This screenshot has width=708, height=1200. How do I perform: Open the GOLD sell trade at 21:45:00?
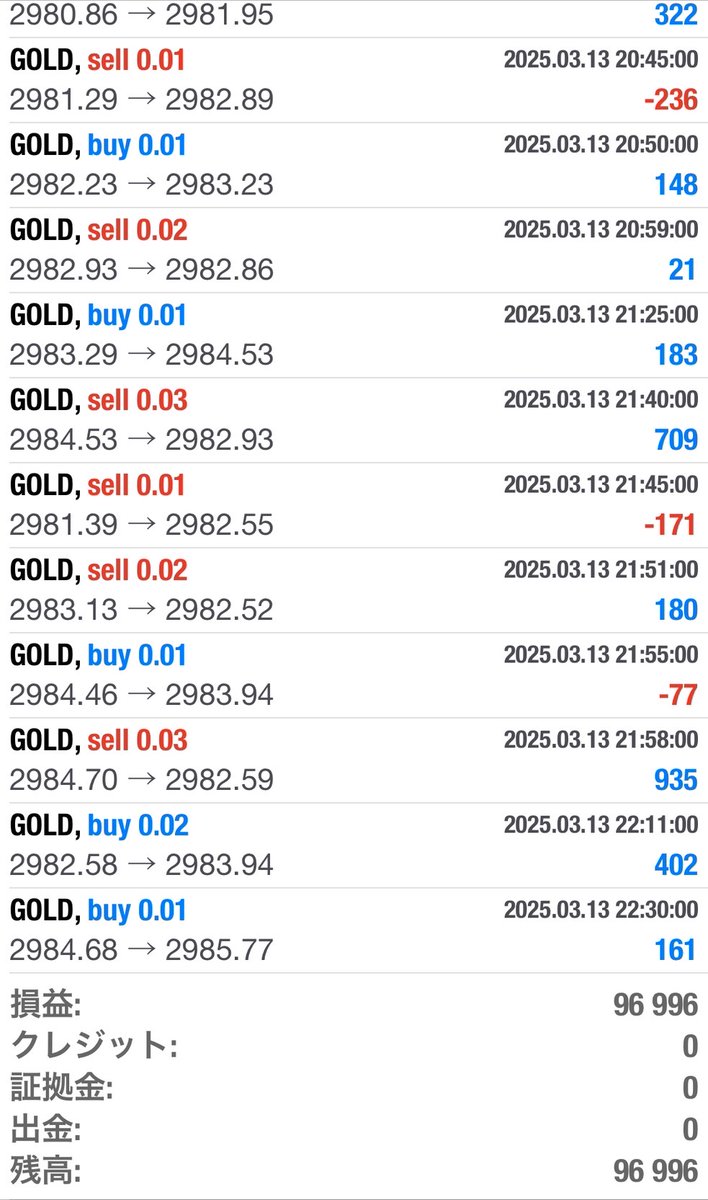coord(354,506)
